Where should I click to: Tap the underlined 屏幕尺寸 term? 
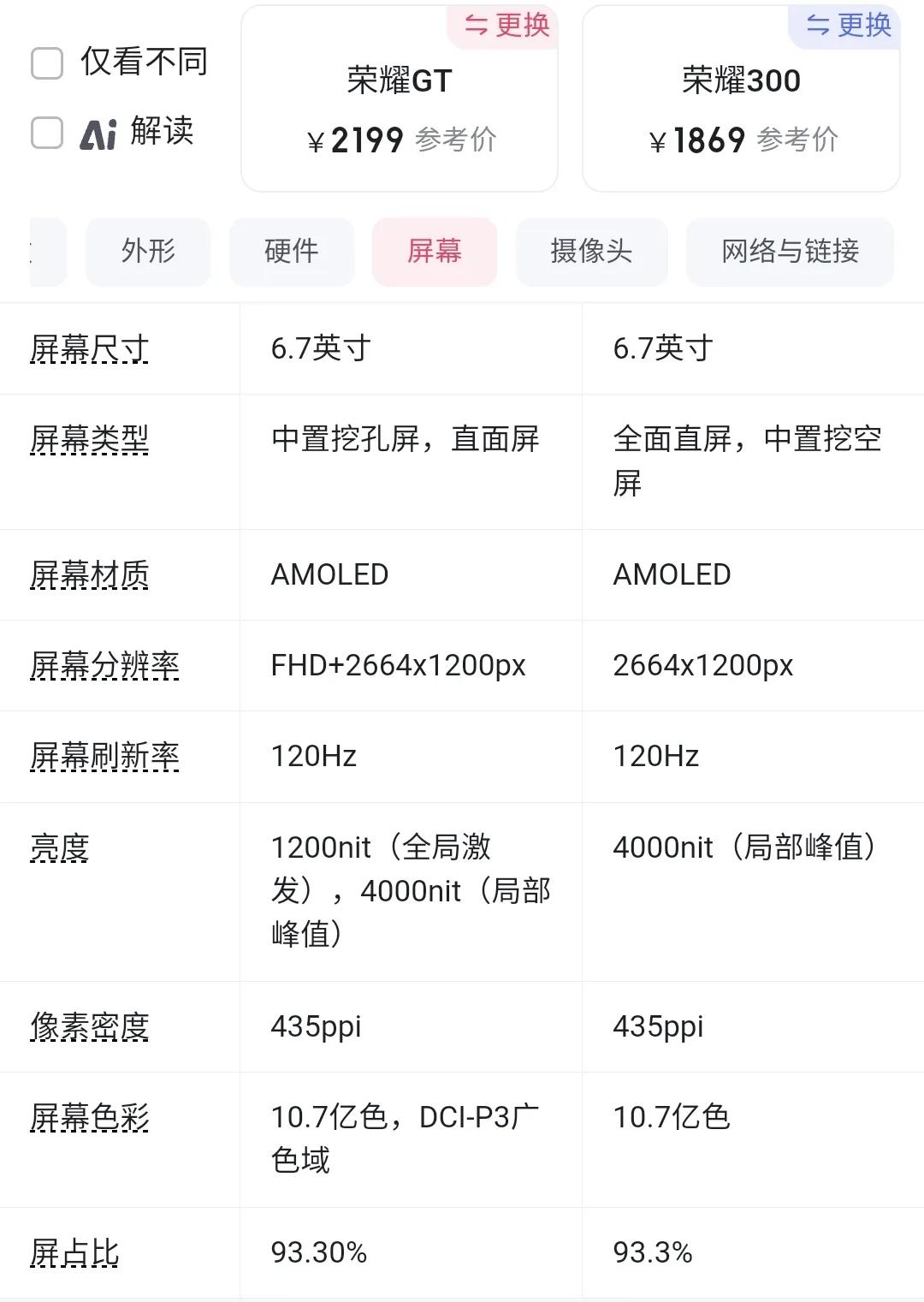coord(89,348)
